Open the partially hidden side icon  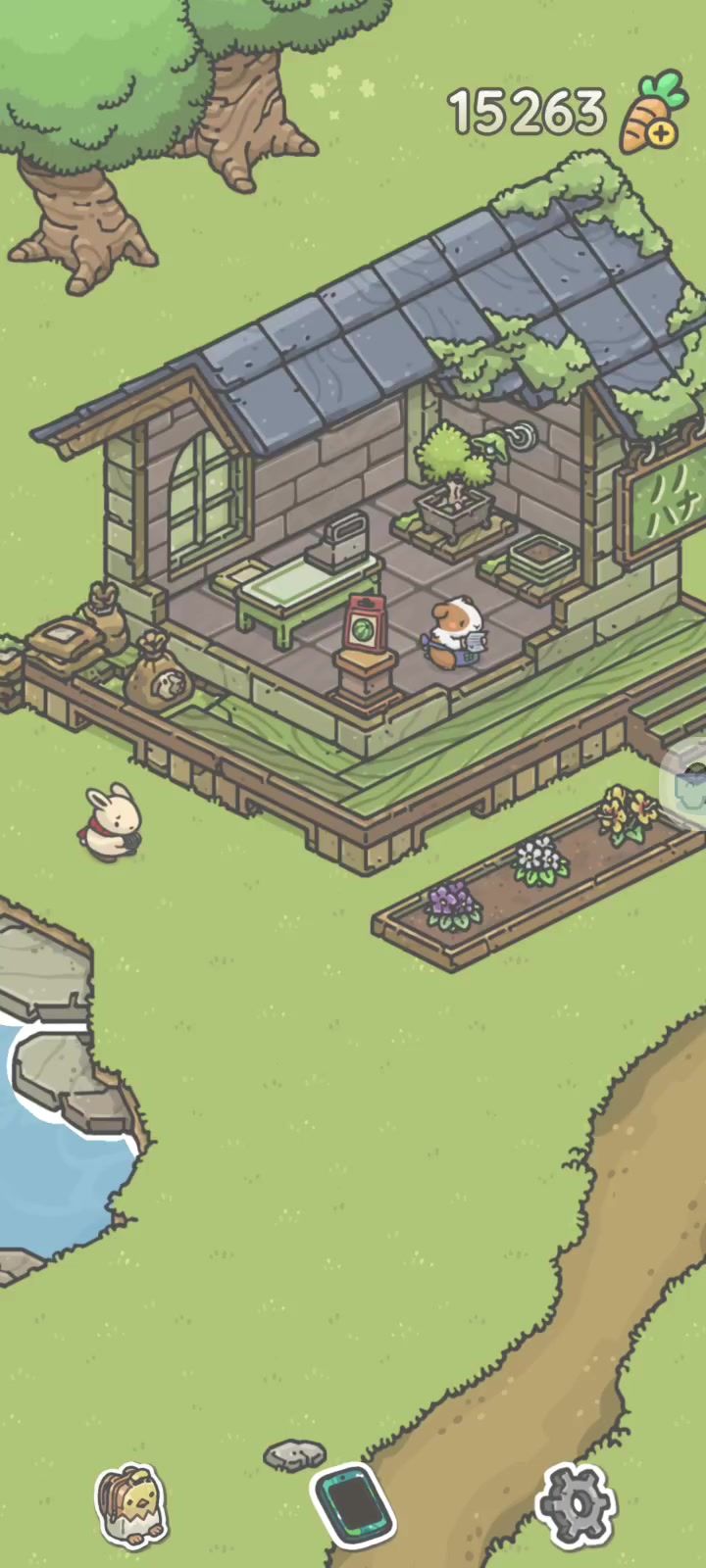coord(688,784)
